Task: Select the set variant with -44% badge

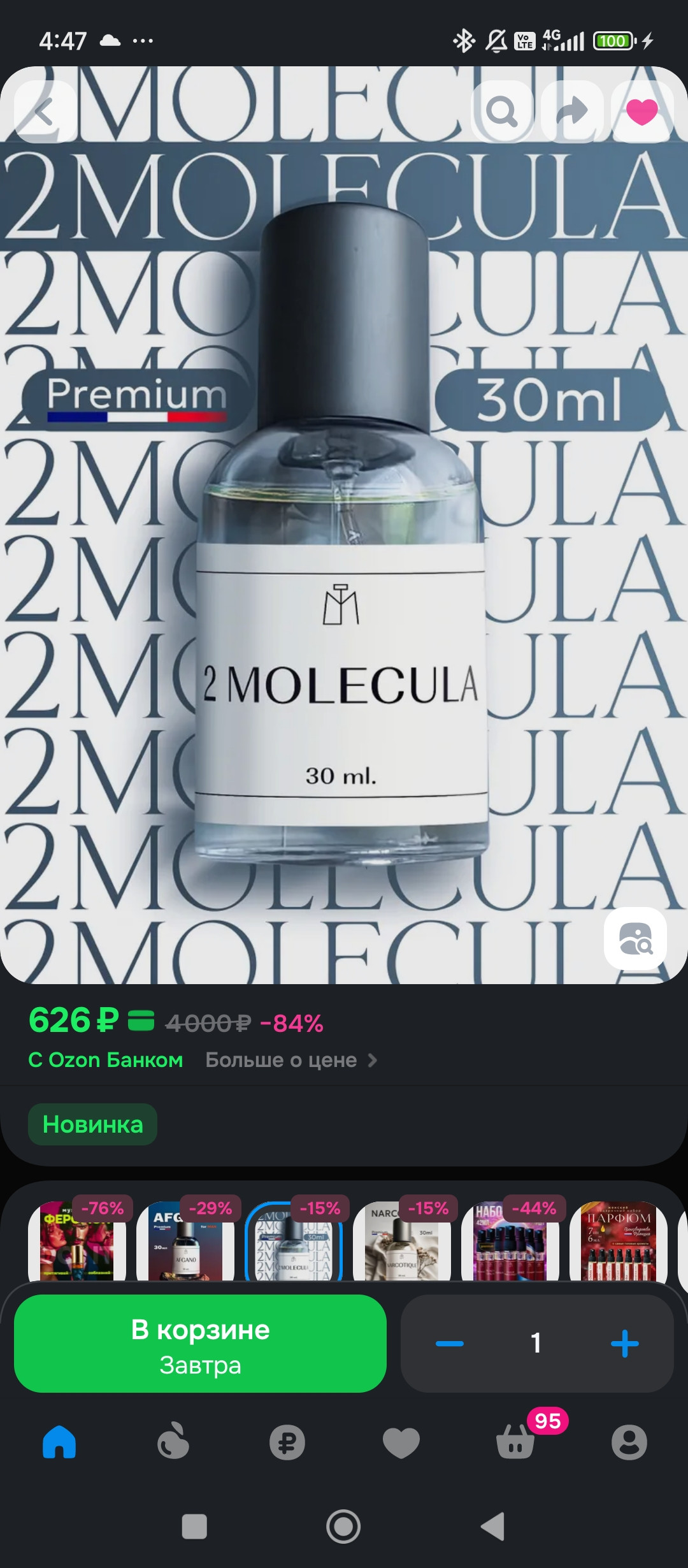Action: [510, 1240]
